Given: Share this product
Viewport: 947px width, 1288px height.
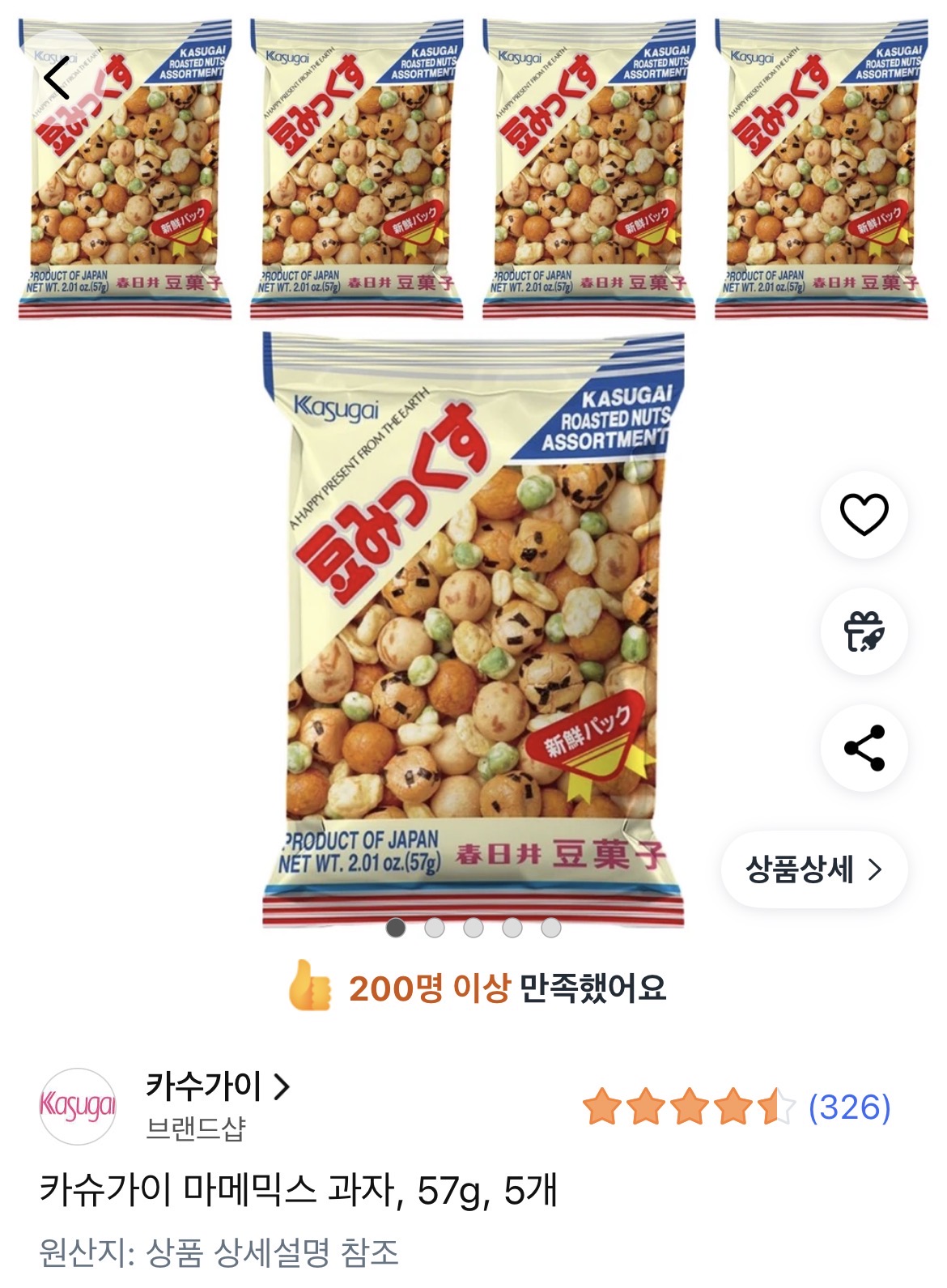Looking at the screenshot, I should pyautogui.click(x=864, y=747).
